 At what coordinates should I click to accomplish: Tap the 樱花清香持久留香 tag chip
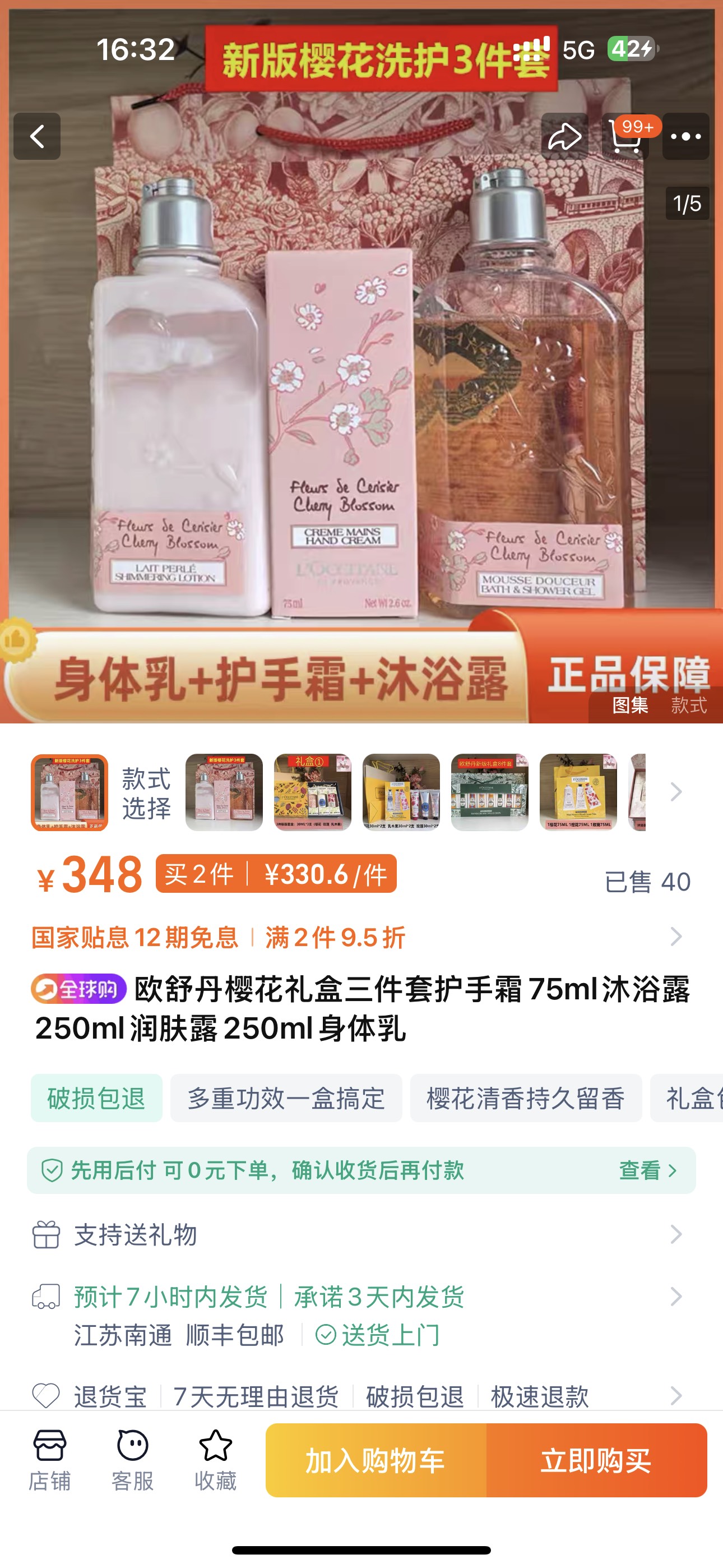526,1099
